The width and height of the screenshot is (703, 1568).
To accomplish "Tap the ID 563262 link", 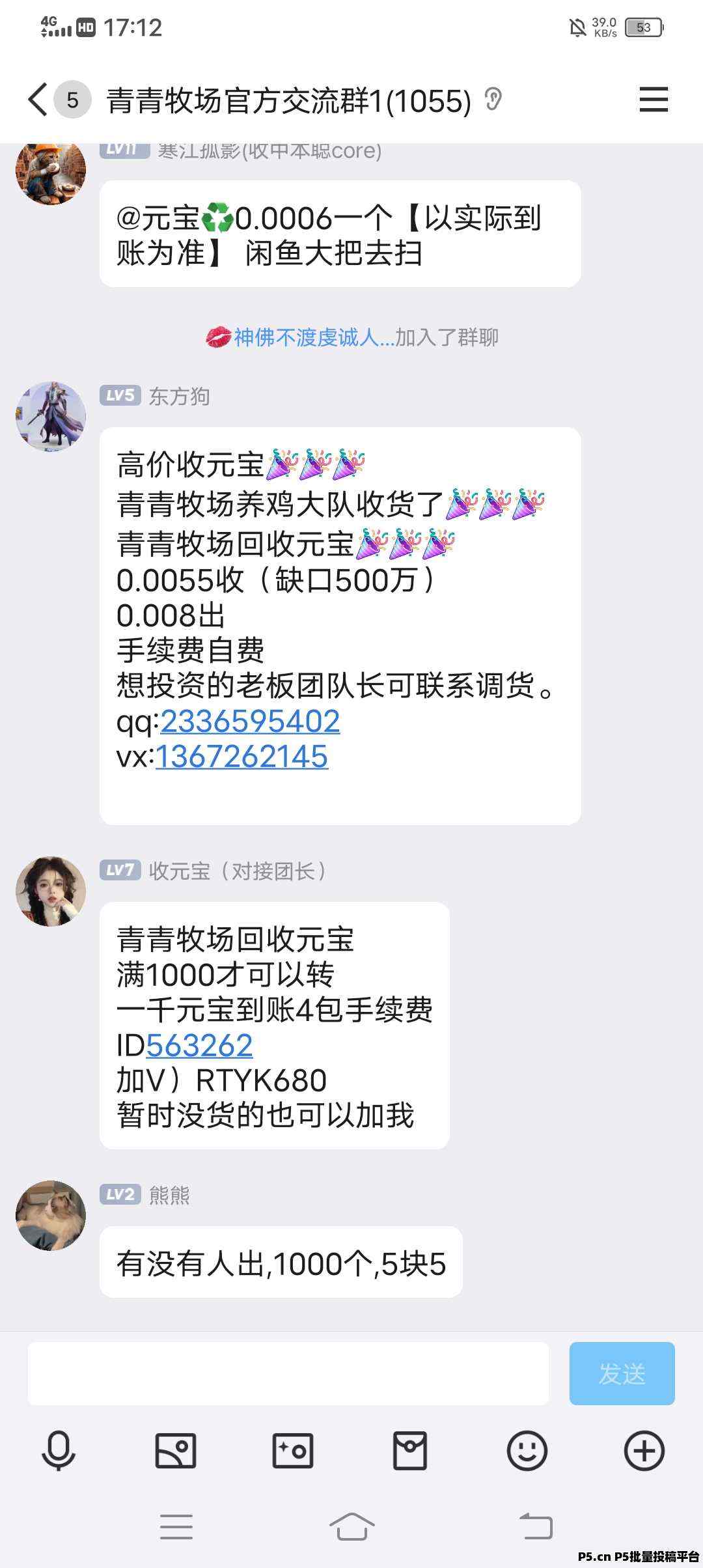I will (199, 1046).
